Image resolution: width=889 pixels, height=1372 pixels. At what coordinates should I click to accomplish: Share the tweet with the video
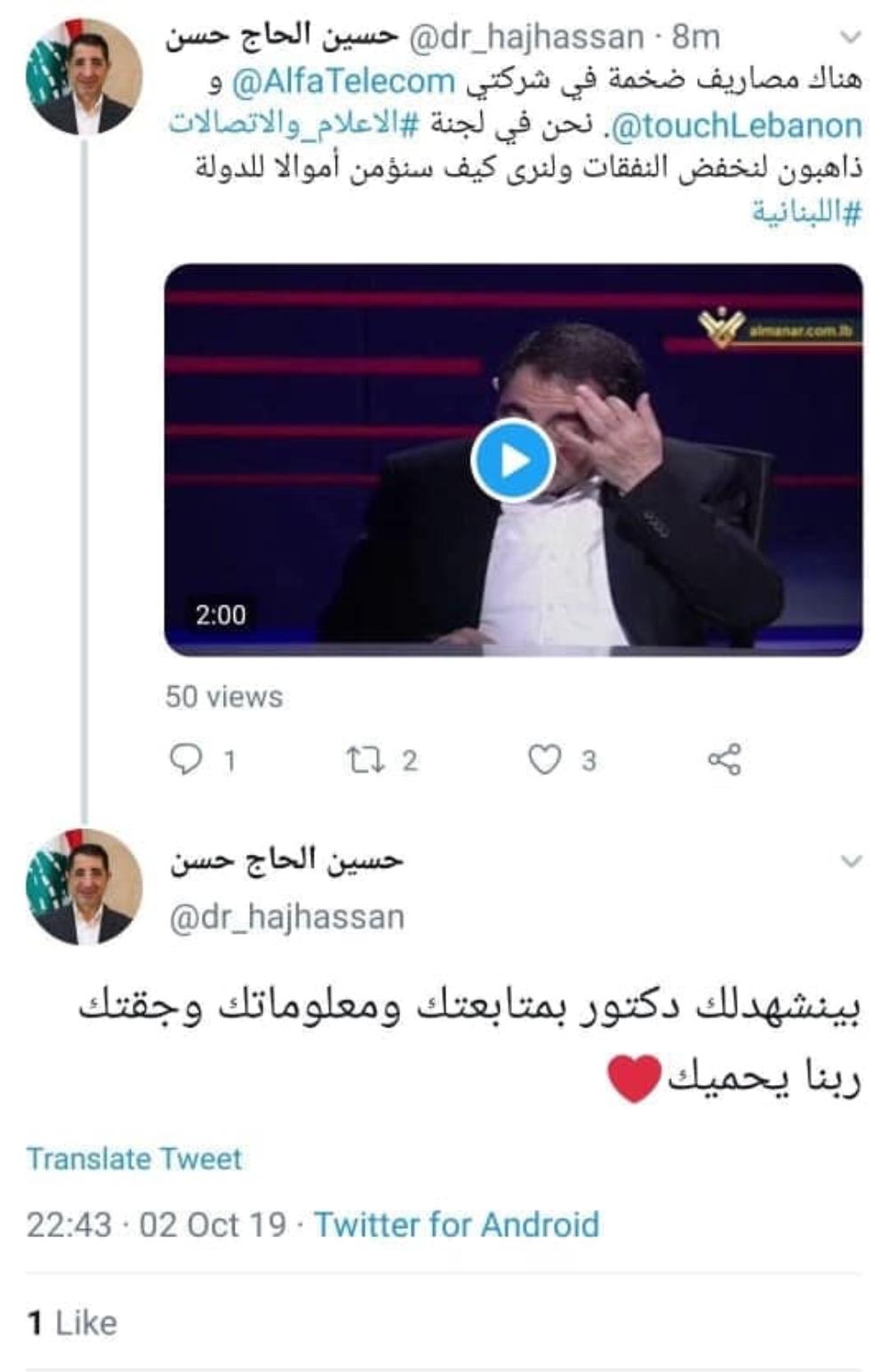tap(724, 760)
